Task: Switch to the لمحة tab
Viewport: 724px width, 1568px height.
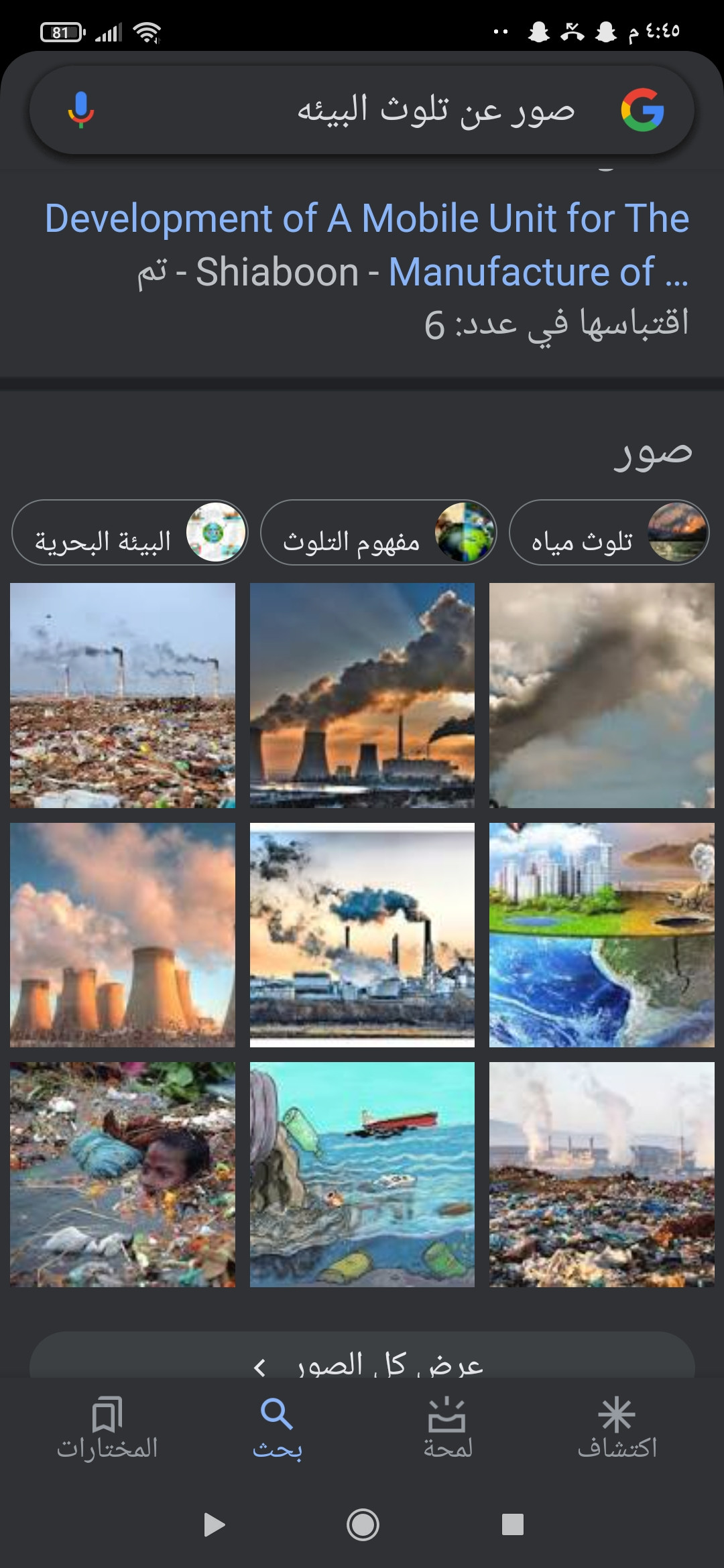Action: coord(447,1429)
